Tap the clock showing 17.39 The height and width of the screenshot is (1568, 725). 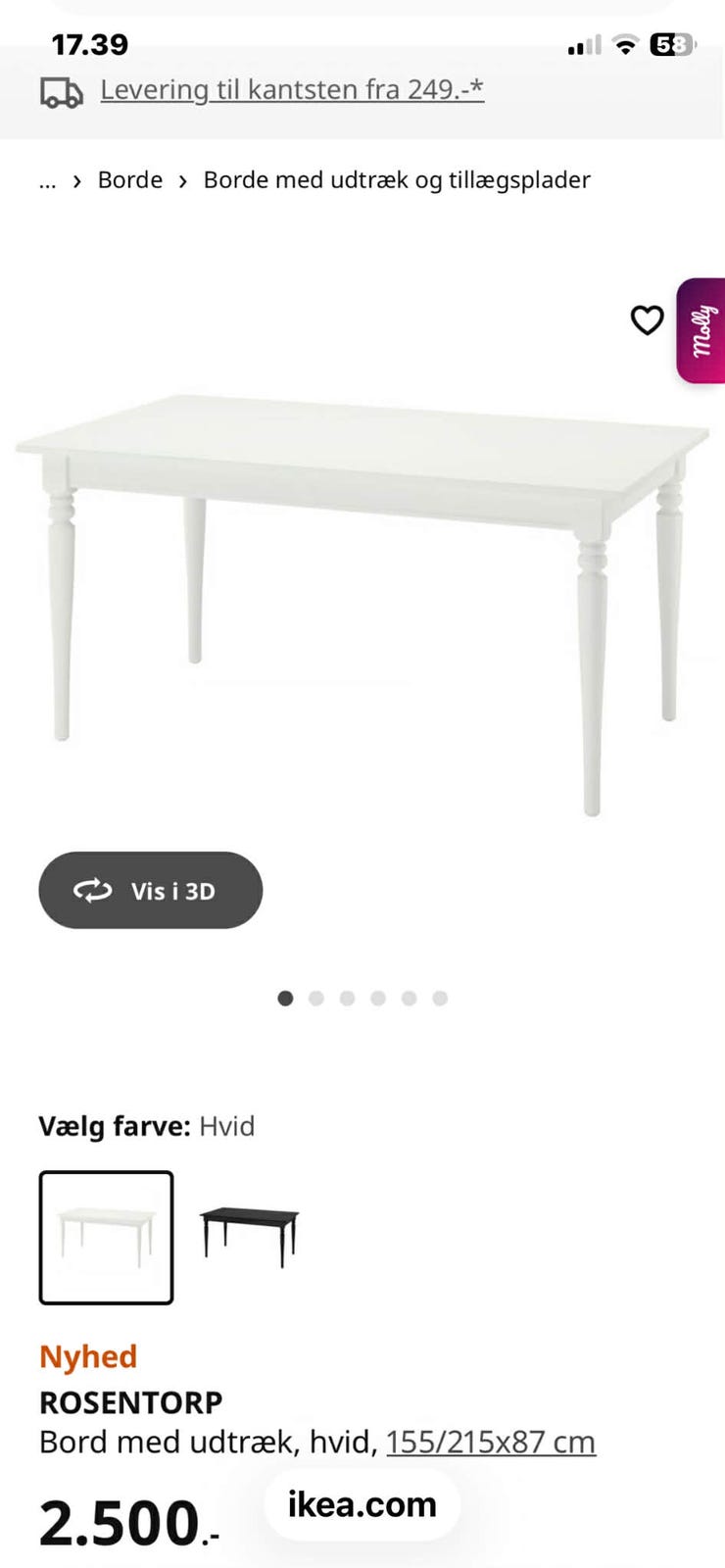pos(90,44)
